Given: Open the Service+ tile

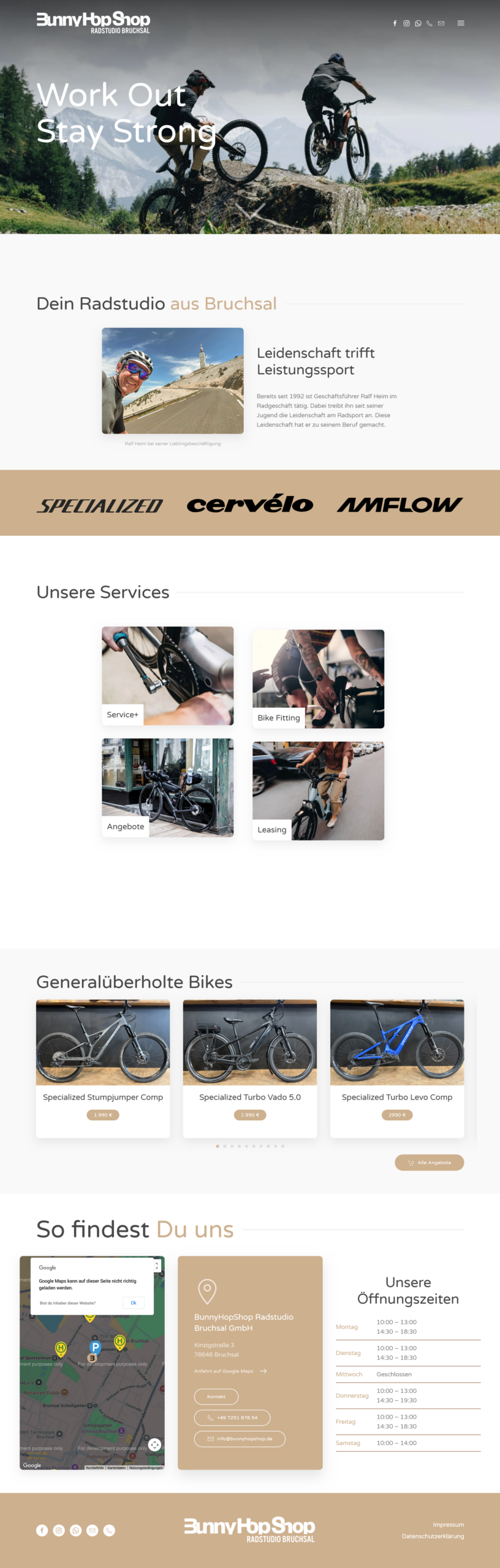Looking at the screenshot, I should click(167, 676).
